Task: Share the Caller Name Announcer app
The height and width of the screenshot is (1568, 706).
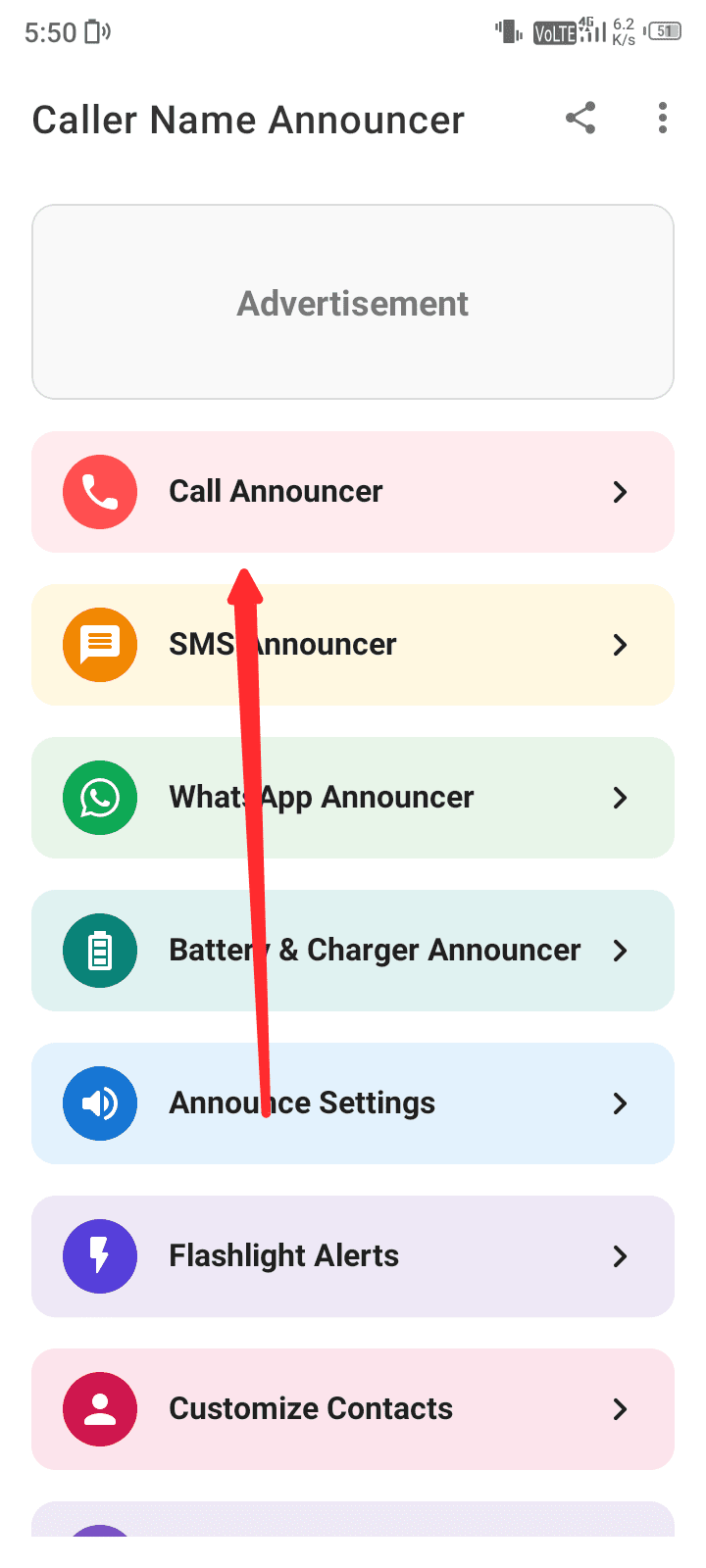Action: click(580, 119)
